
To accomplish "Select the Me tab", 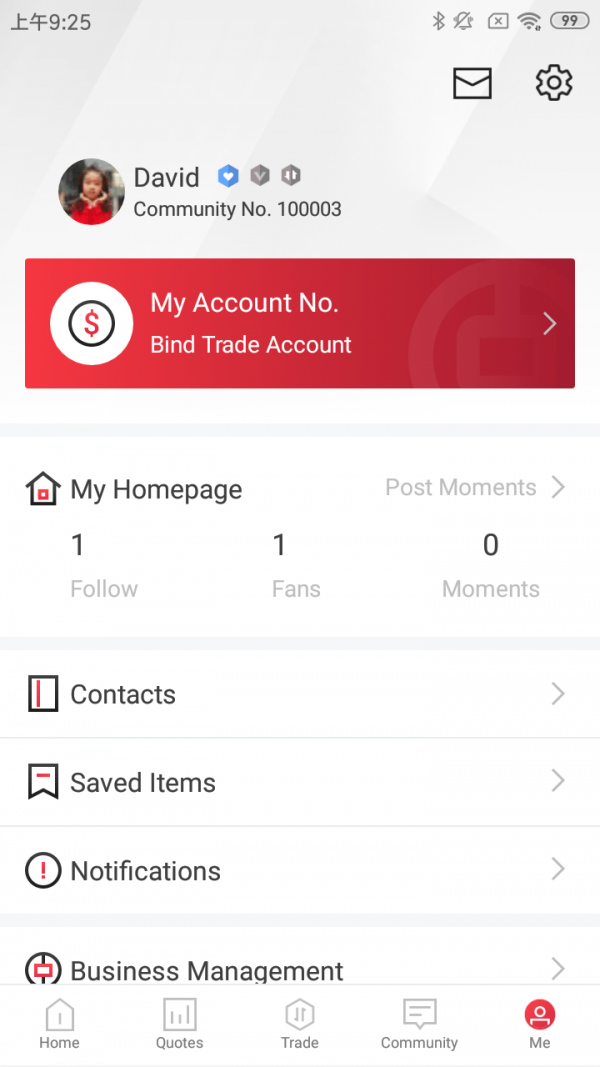I will tap(540, 1025).
